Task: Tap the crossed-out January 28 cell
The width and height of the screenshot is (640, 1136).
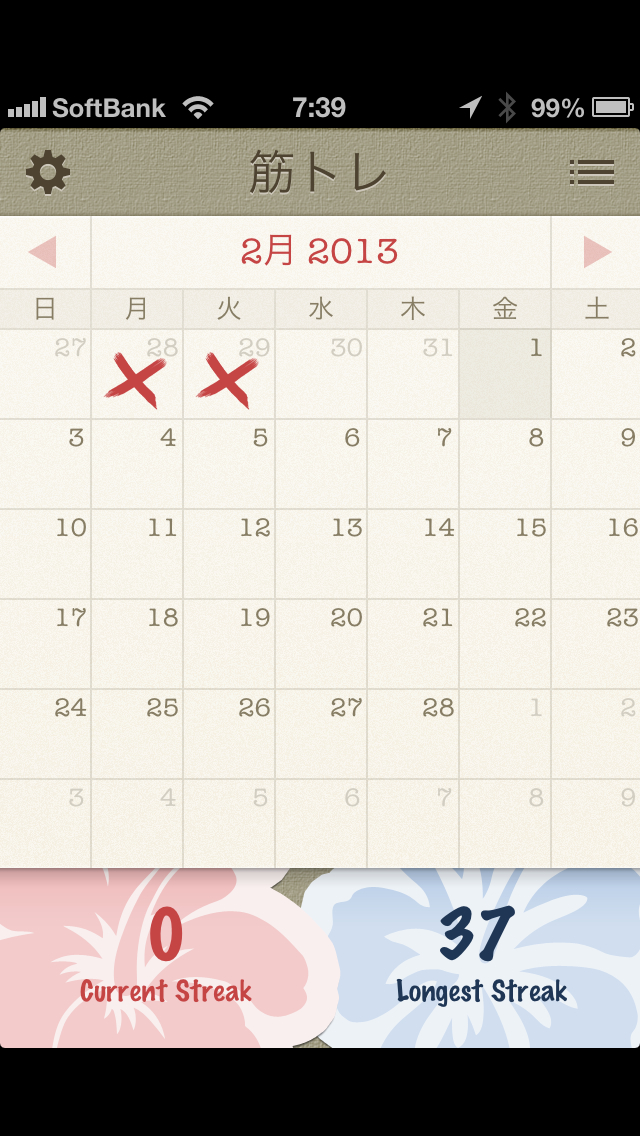Action: click(137, 374)
